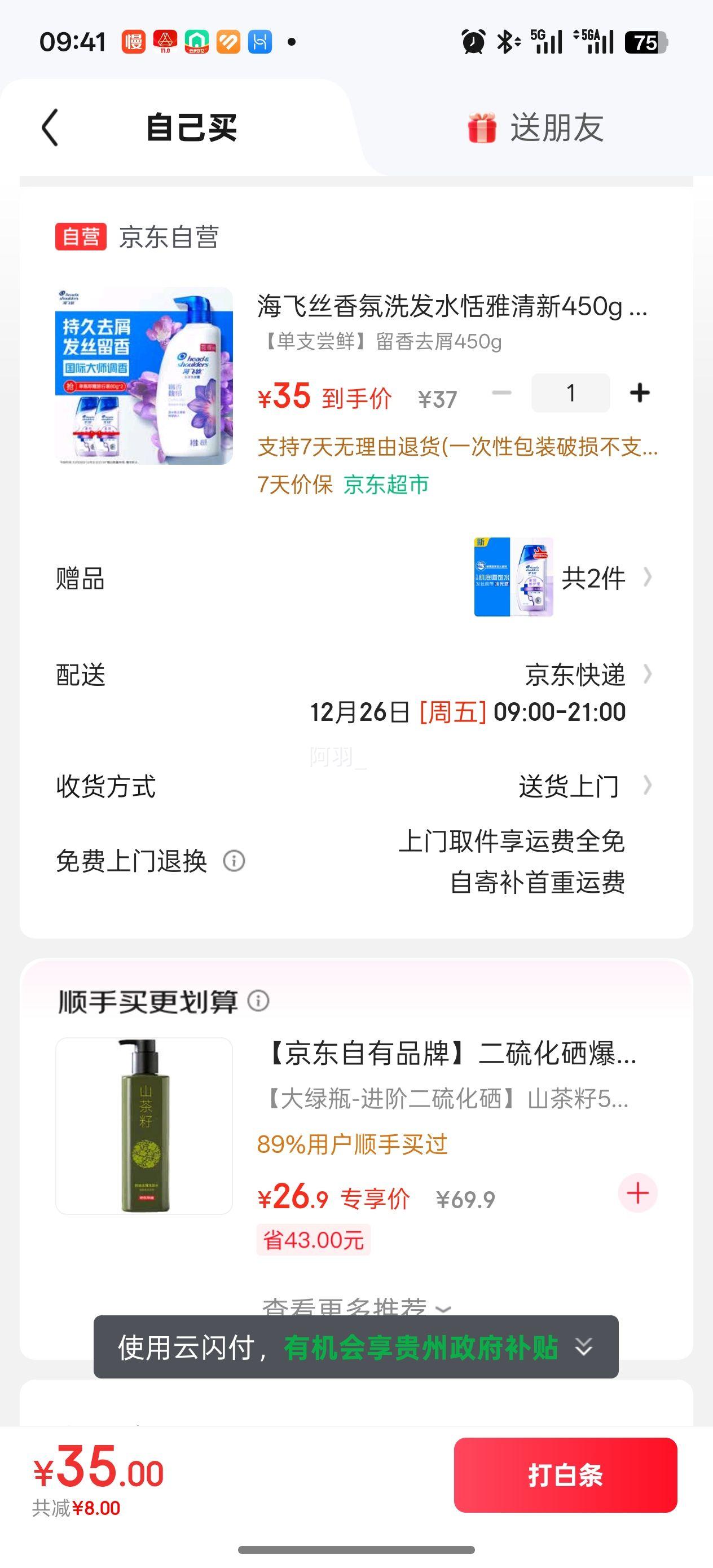
Task: Add the 山茶籽 shampoo to the order
Action: click(637, 1193)
